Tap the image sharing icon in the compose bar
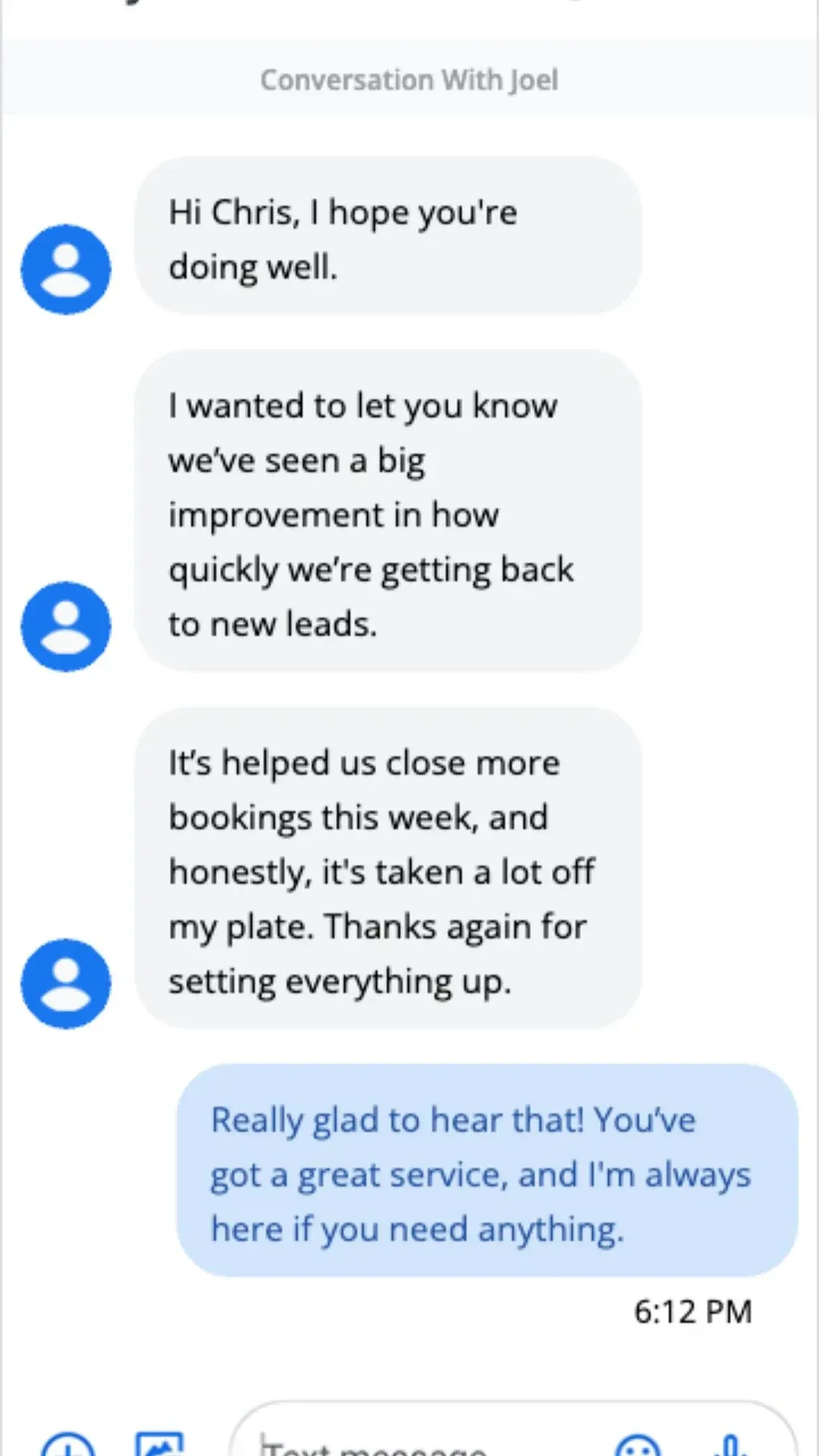The width and height of the screenshot is (819, 1456). pos(161,1444)
